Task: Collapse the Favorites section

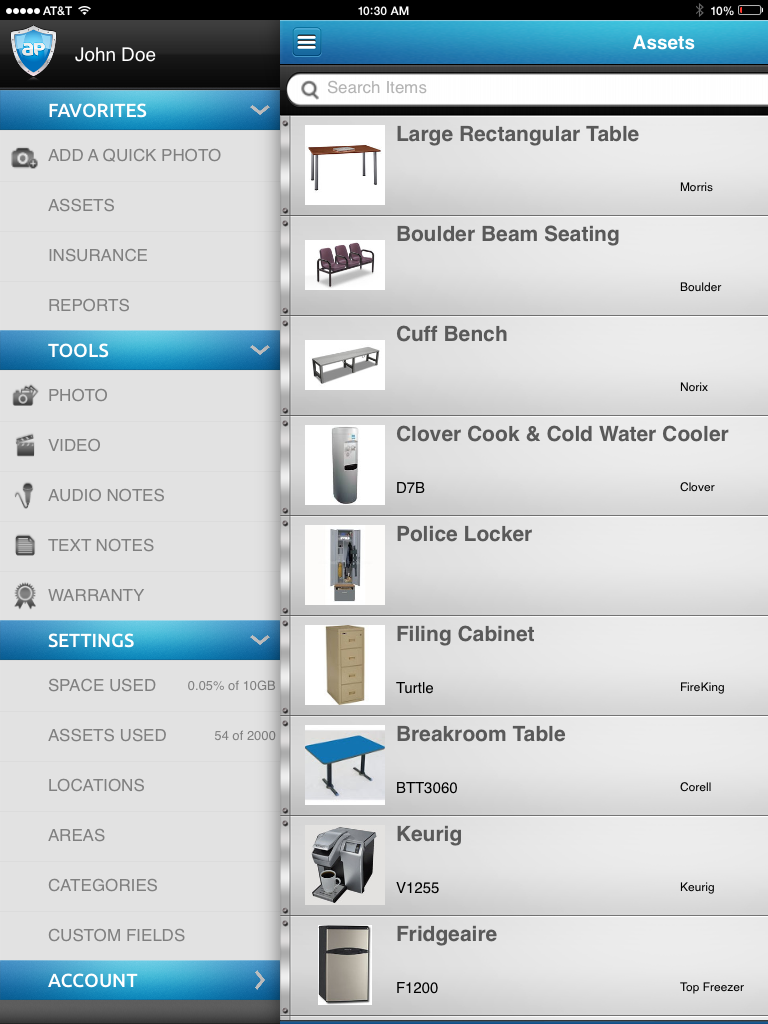Action: pyautogui.click(x=260, y=111)
